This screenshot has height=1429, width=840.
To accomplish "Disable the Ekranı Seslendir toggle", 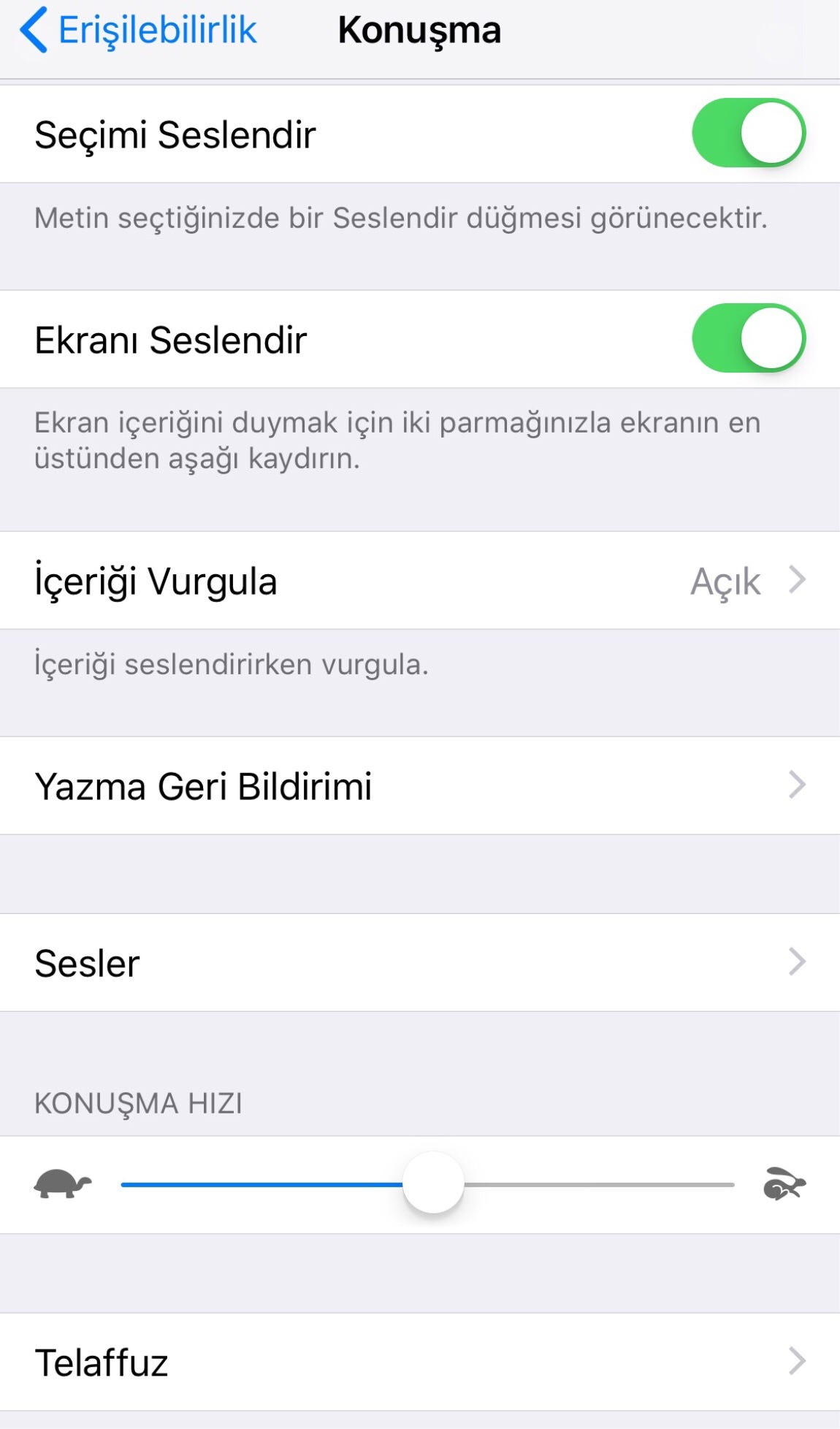I will click(x=749, y=339).
